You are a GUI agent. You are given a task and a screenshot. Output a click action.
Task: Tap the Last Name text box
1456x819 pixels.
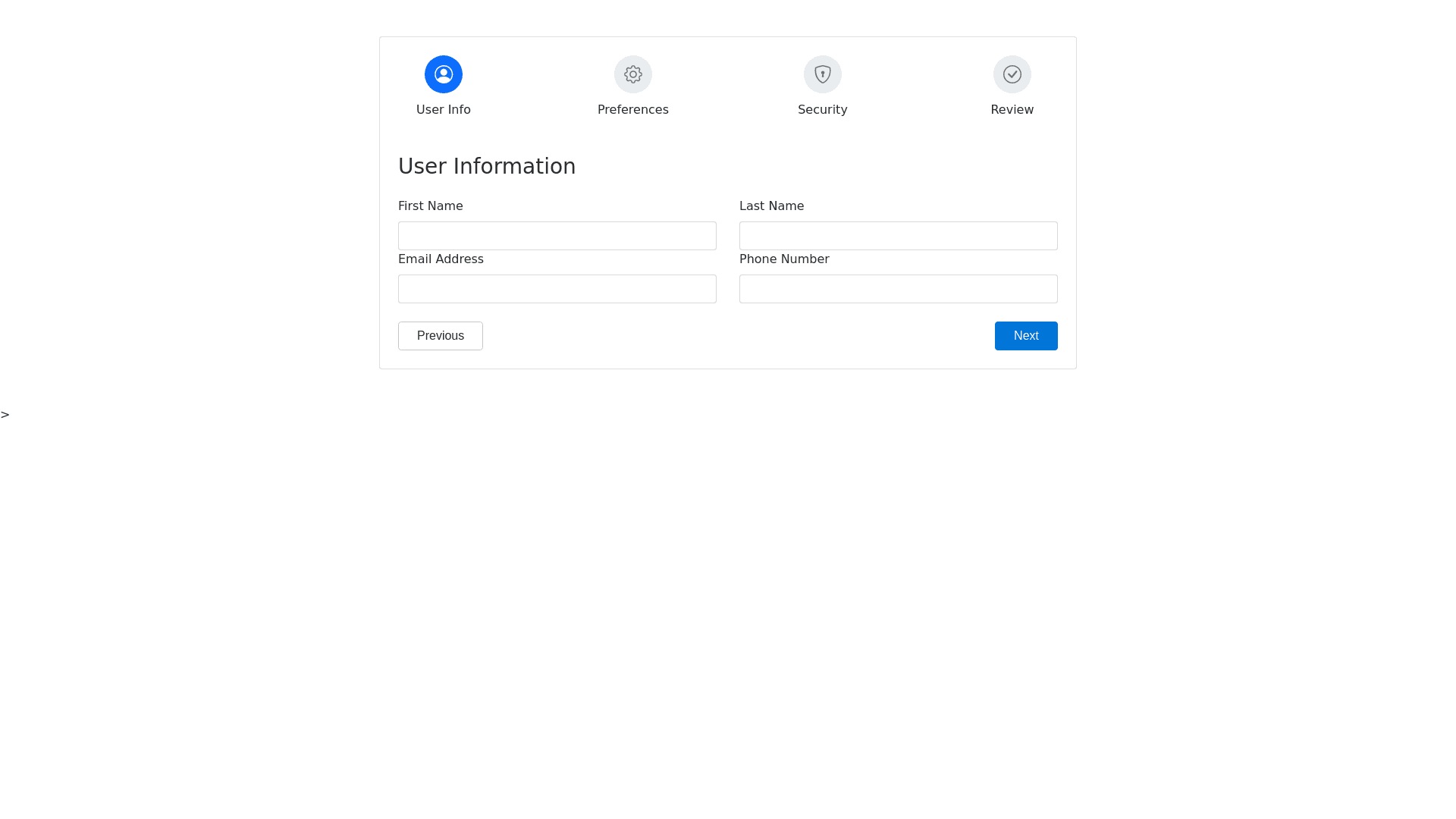[x=898, y=236]
